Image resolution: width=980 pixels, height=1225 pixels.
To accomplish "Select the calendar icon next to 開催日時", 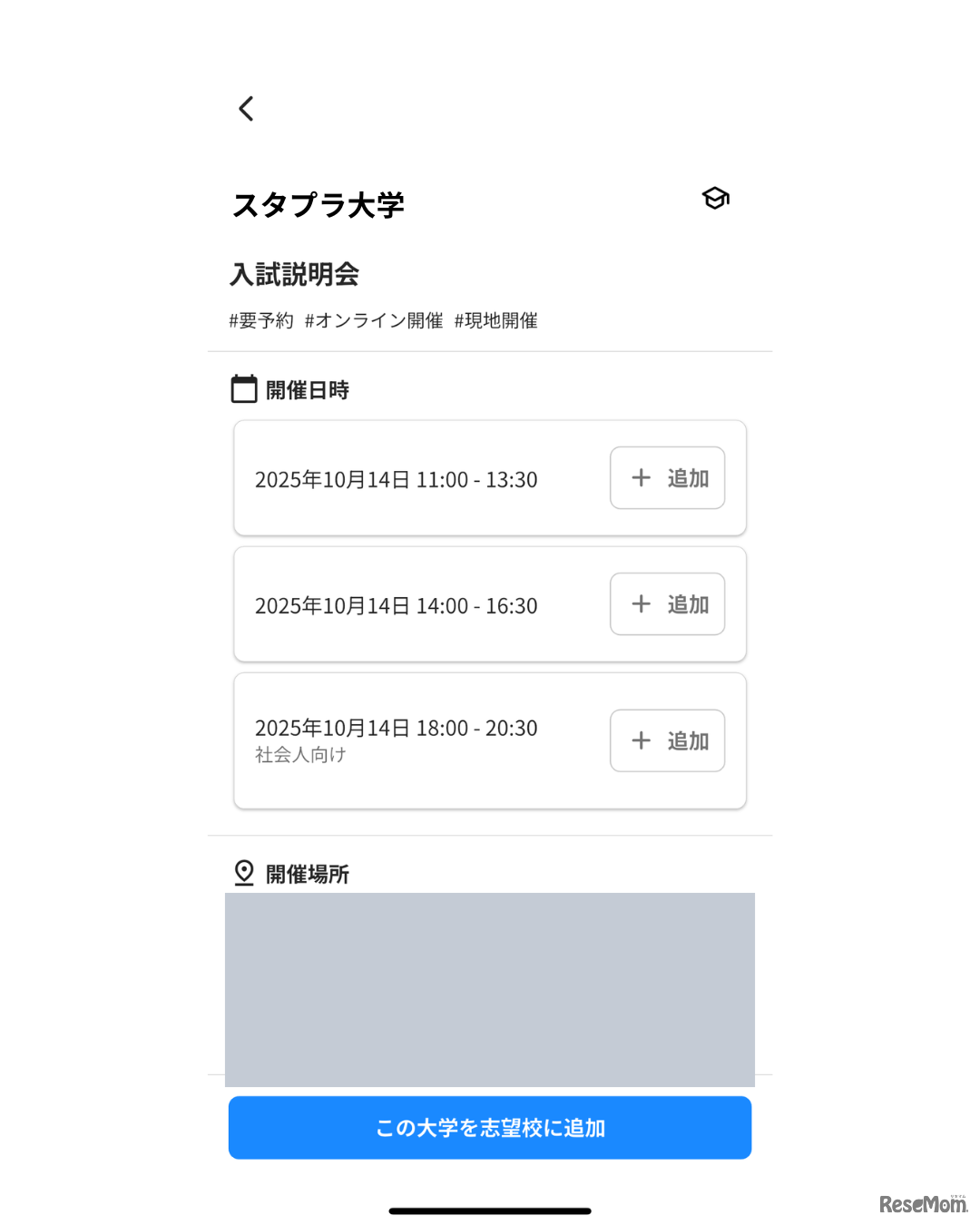I will [243, 388].
